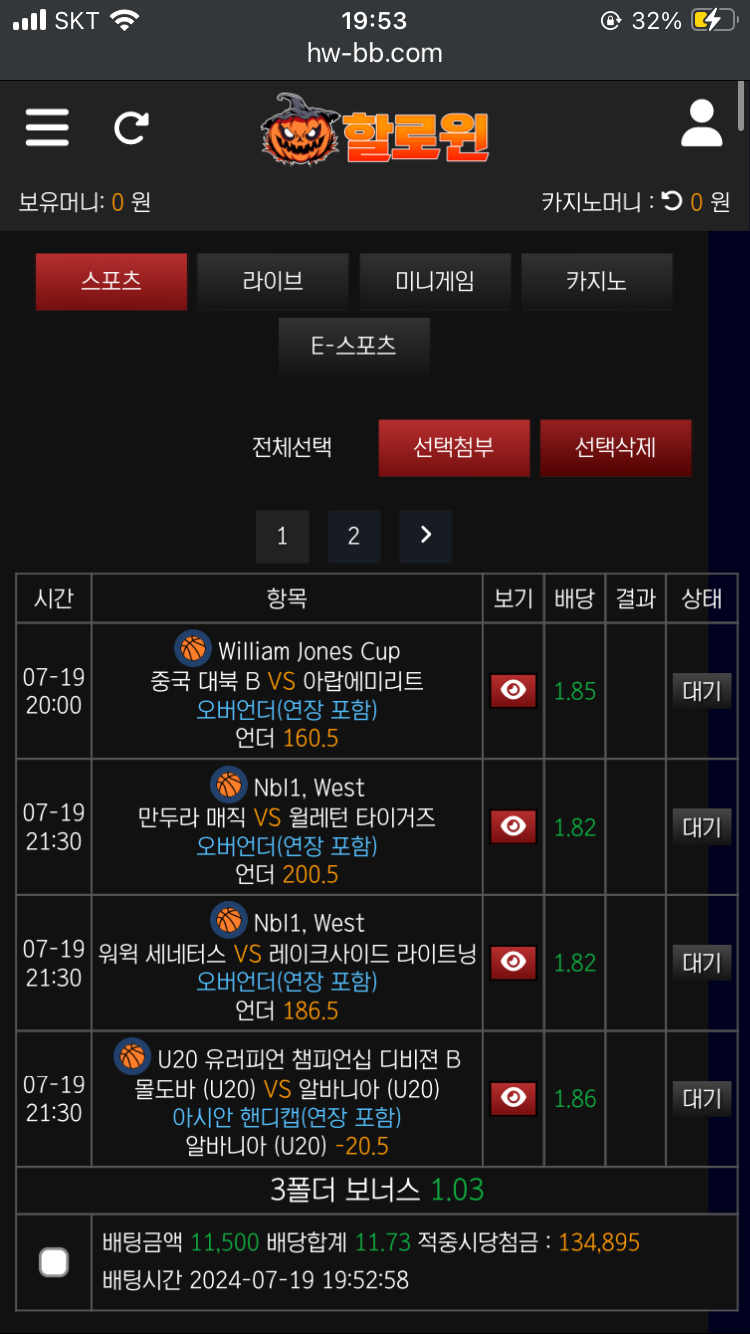Open the hamburger menu
Screen dimensions: 750x1334
[x=47, y=128]
